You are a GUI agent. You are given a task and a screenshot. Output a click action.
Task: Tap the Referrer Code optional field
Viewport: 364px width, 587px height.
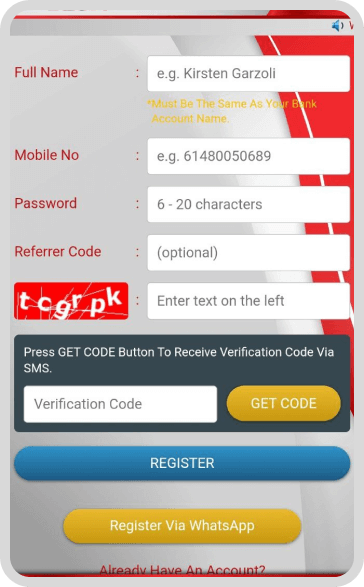point(249,252)
